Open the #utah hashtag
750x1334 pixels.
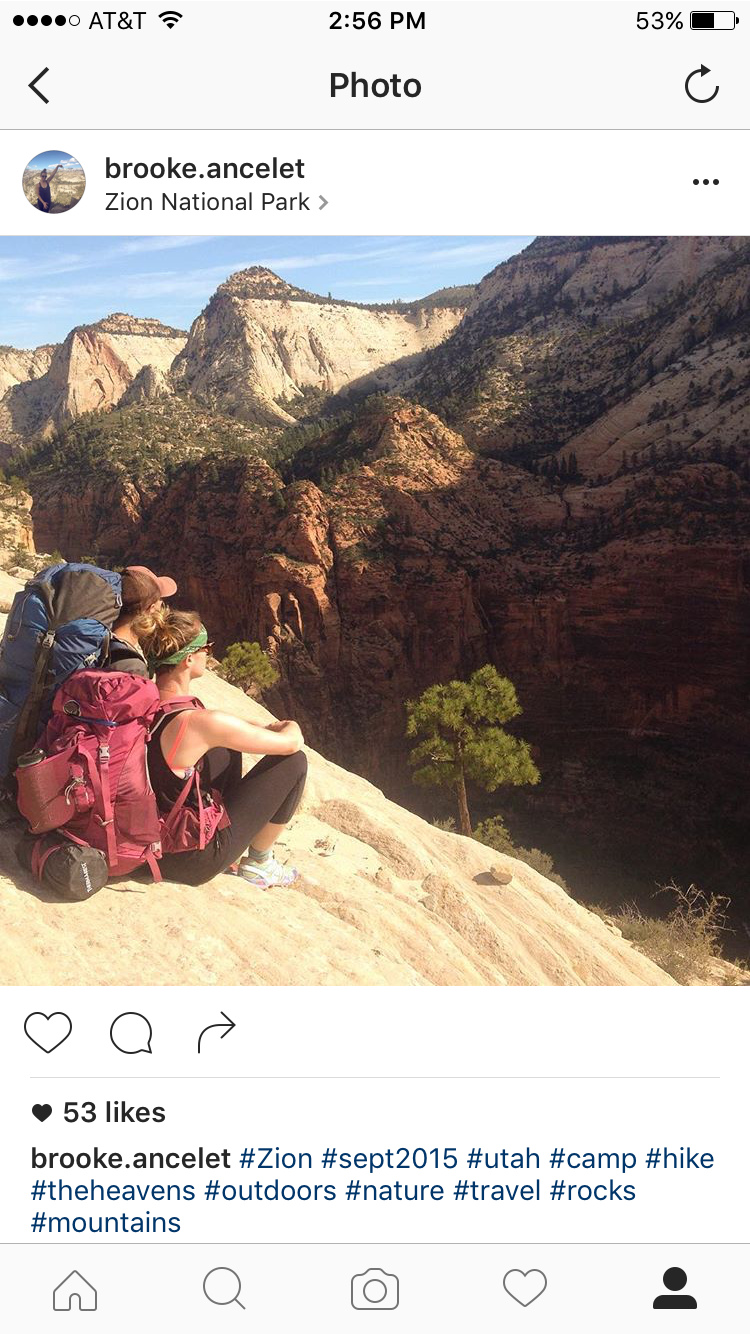coord(504,1159)
